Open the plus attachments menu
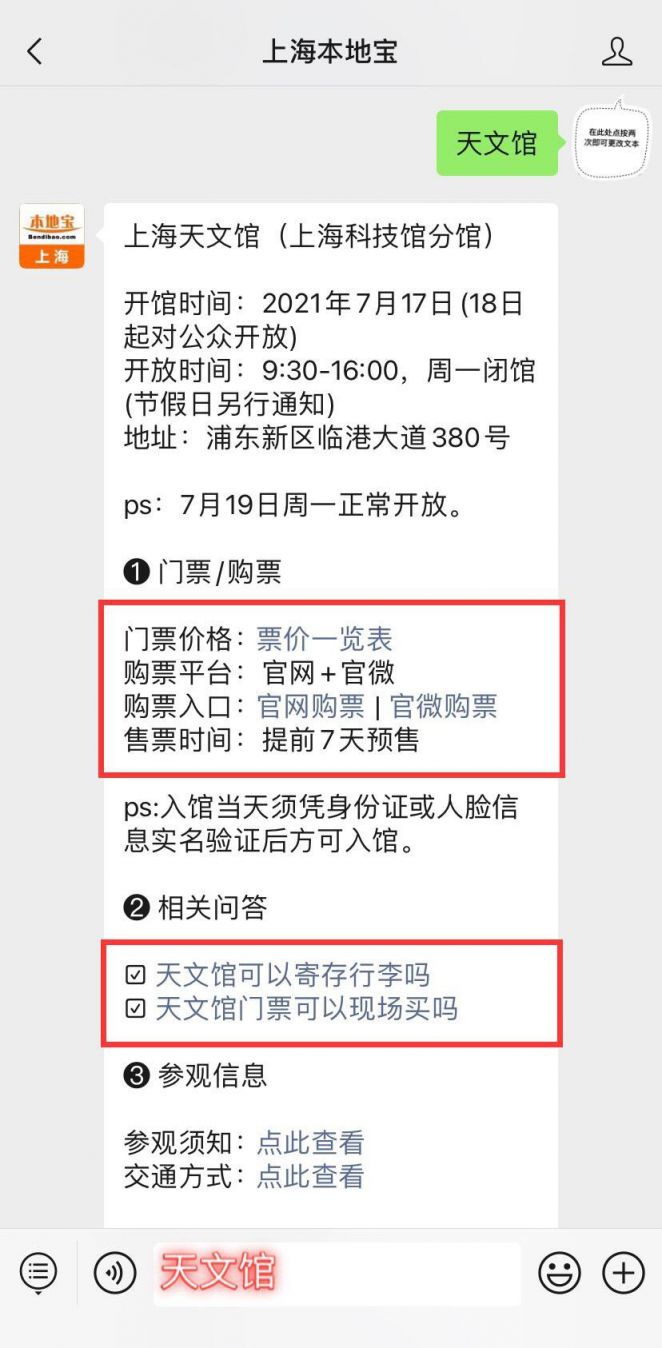662x1348 pixels. click(x=623, y=1273)
